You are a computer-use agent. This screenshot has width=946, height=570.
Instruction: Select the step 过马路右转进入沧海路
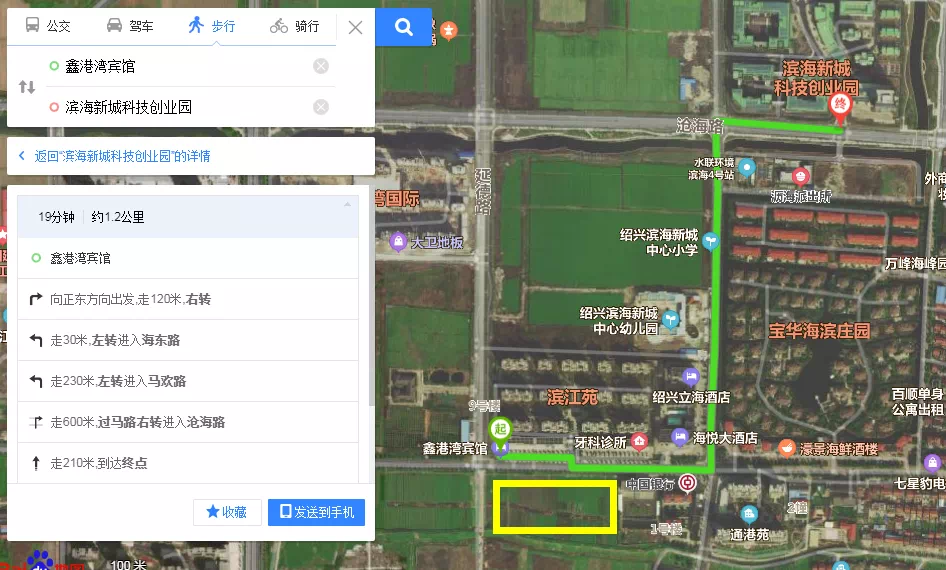pyautogui.click(x=188, y=422)
